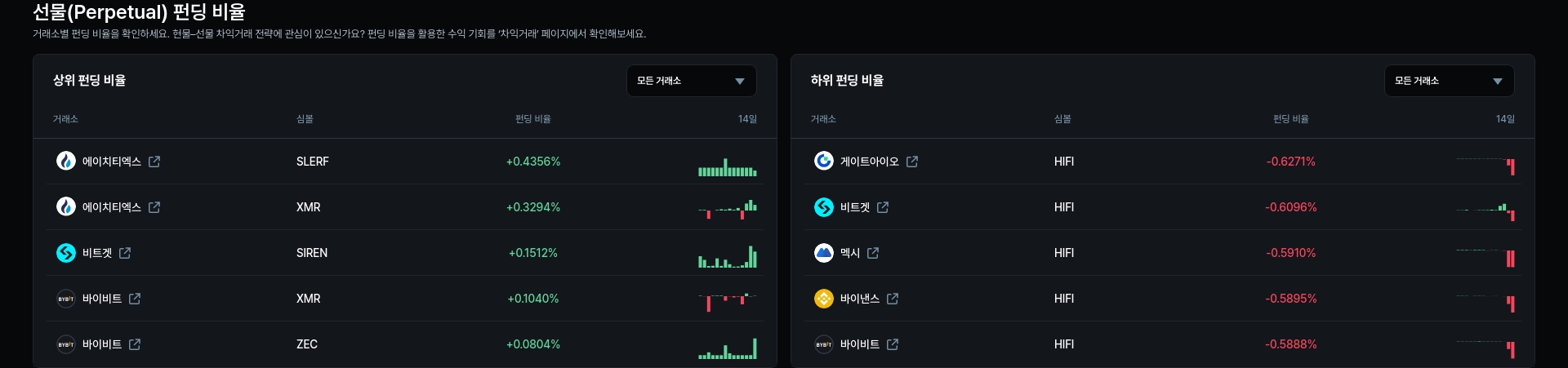The width and height of the screenshot is (1568, 368).
Task: Open external link for 에이치티엑스 SLERF row
Action: click(154, 162)
